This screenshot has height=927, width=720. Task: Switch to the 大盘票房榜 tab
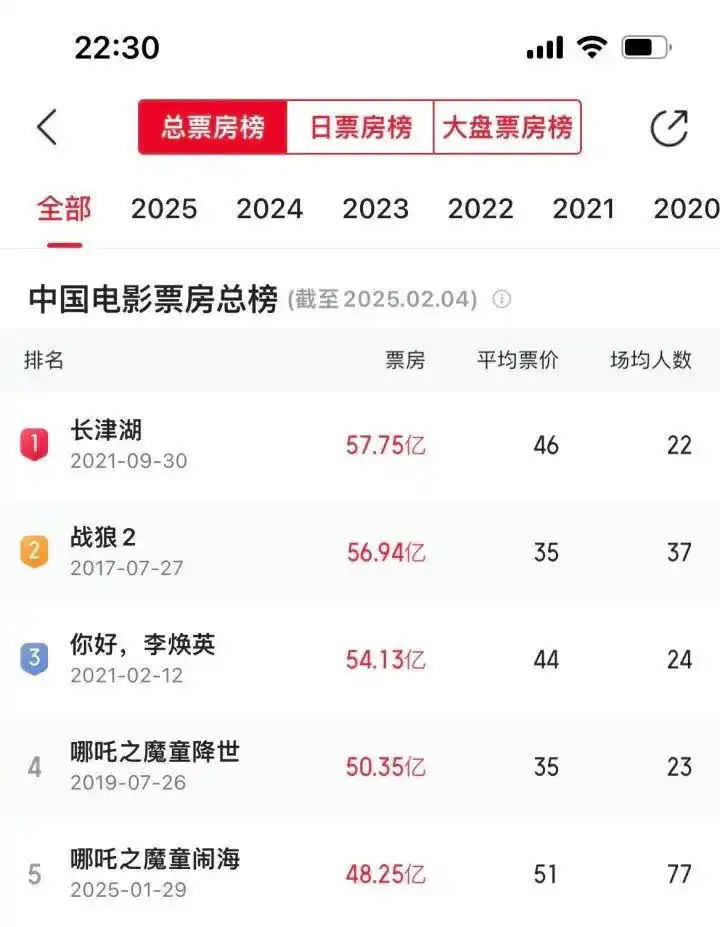(x=507, y=128)
